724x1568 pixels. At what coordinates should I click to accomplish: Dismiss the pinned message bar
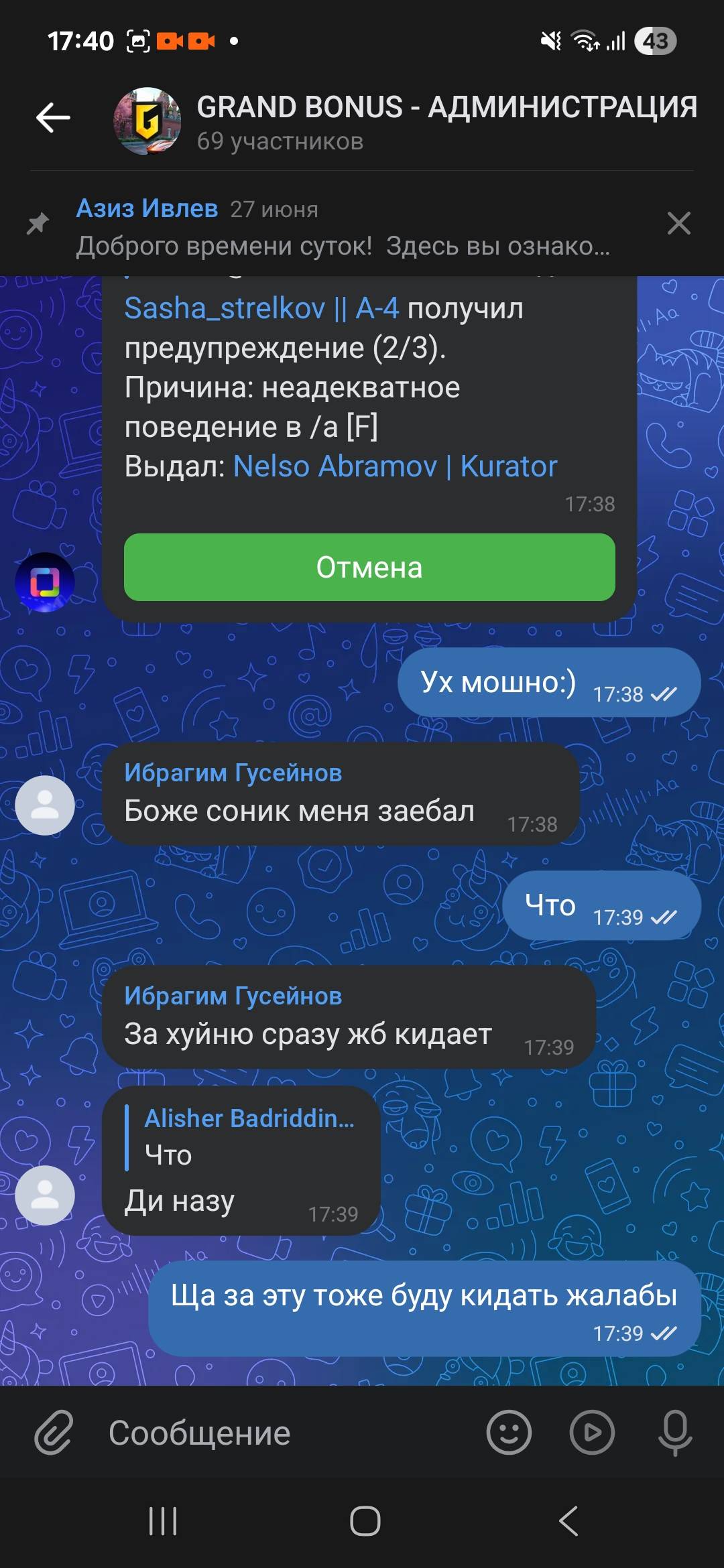pos(678,223)
